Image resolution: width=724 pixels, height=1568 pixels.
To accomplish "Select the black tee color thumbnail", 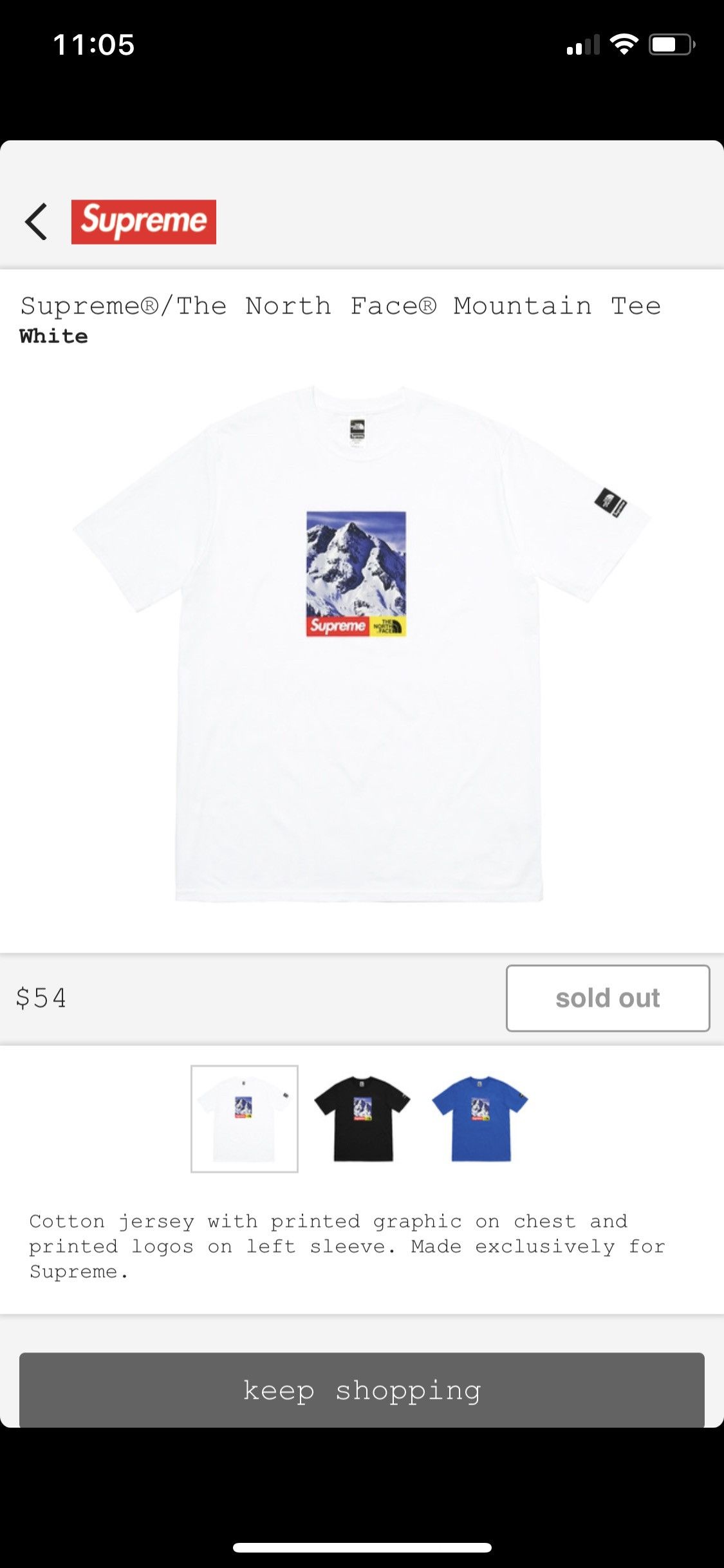I will coord(362,1119).
